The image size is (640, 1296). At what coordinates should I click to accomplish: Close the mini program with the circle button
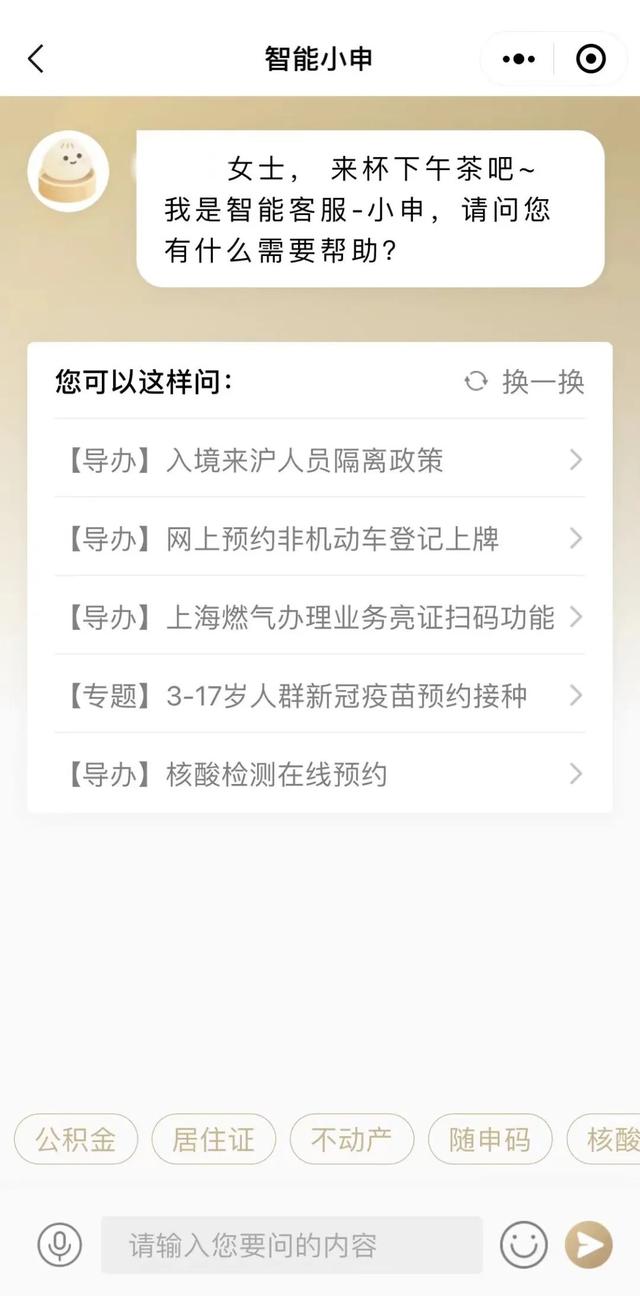[591, 59]
